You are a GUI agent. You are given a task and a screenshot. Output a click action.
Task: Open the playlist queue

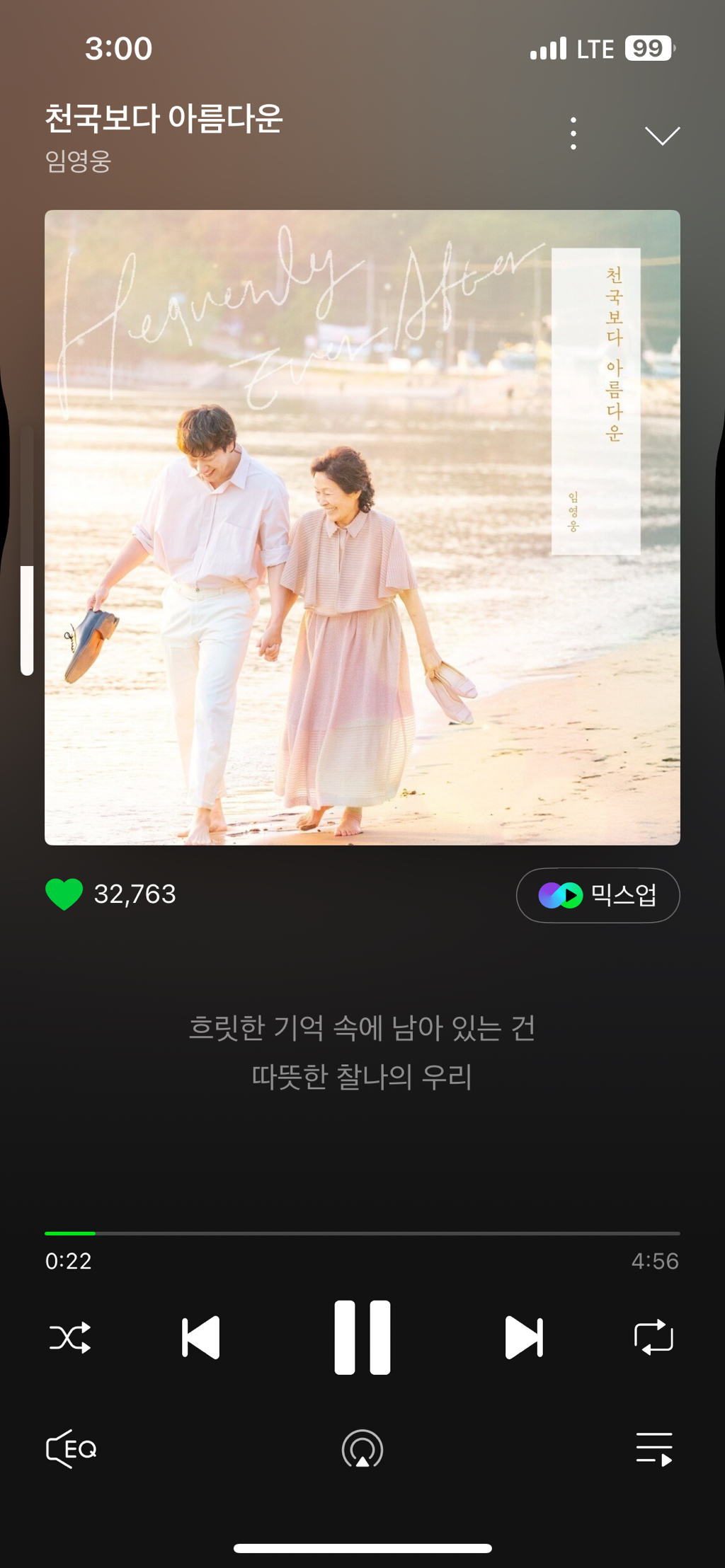point(653,1449)
